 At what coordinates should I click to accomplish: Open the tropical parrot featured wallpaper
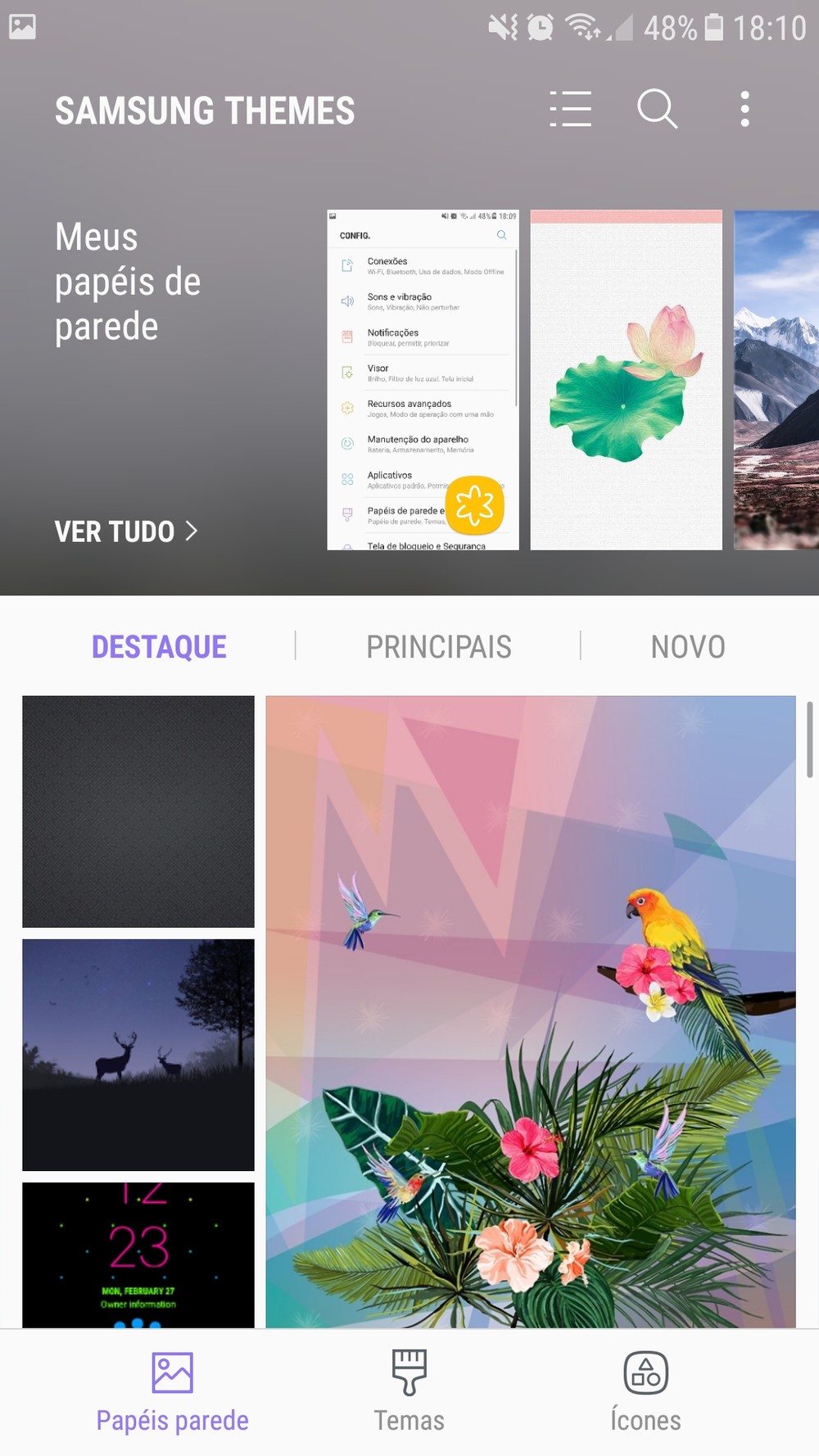coord(531,1011)
